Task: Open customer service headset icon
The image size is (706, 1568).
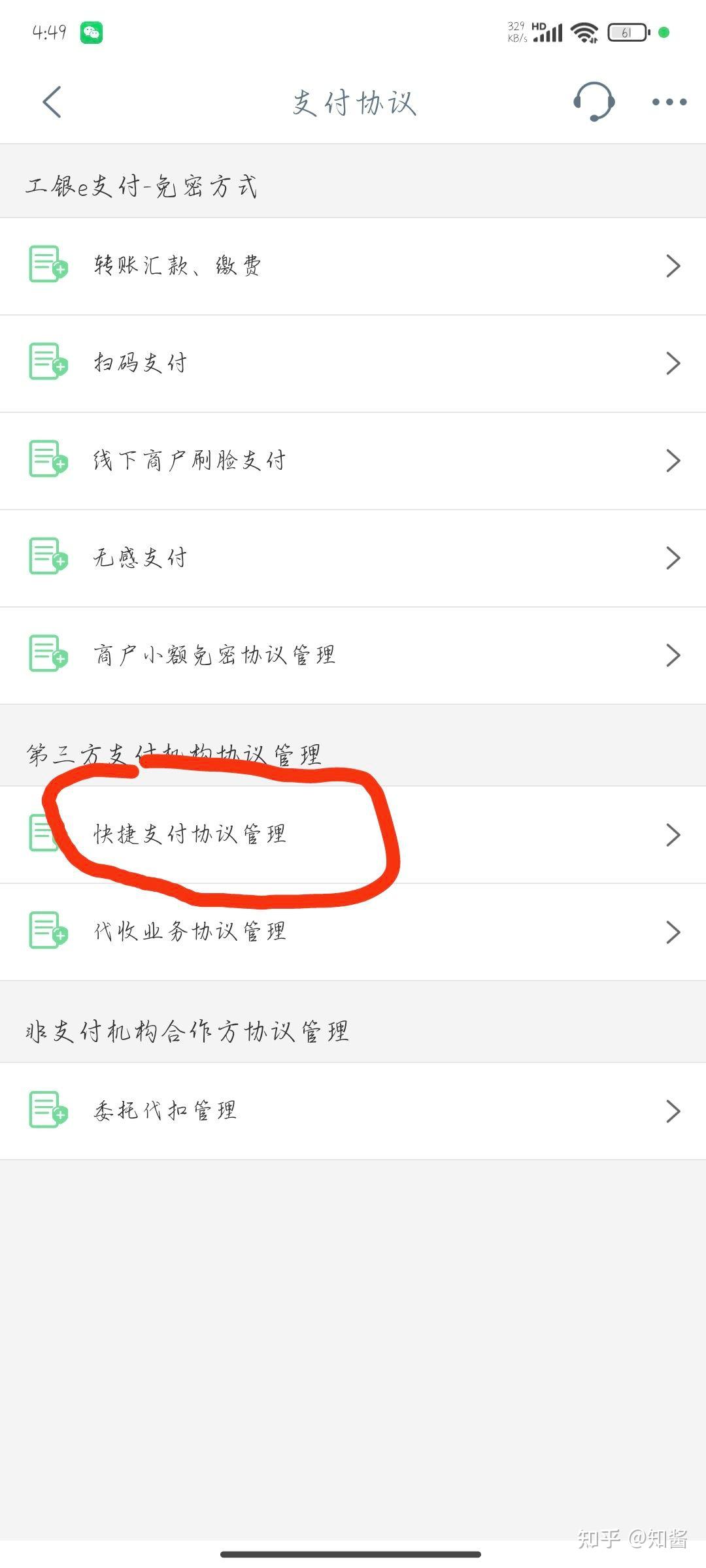Action: click(594, 102)
